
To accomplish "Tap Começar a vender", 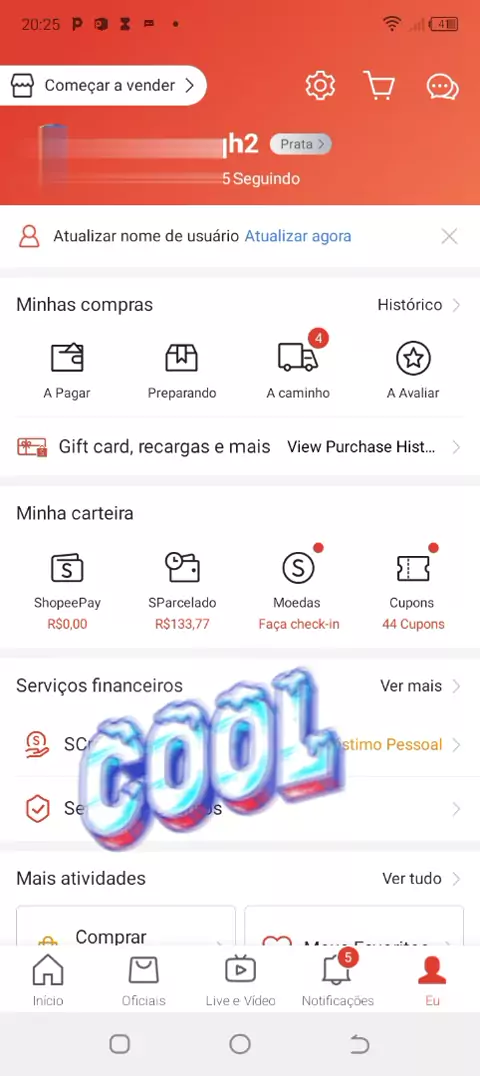I will click(x=103, y=86).
